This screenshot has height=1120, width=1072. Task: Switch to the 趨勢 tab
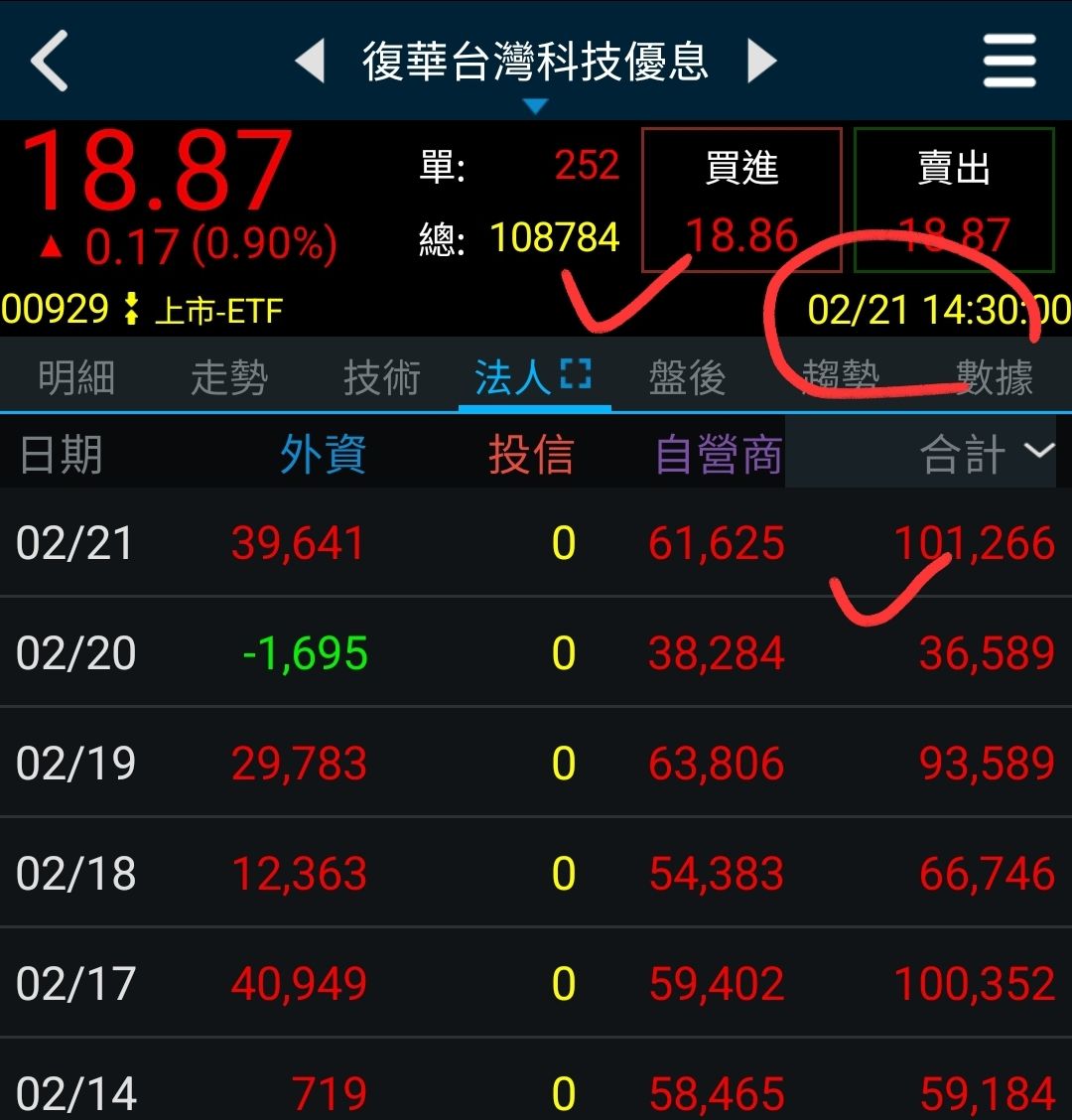coord(840,377)
